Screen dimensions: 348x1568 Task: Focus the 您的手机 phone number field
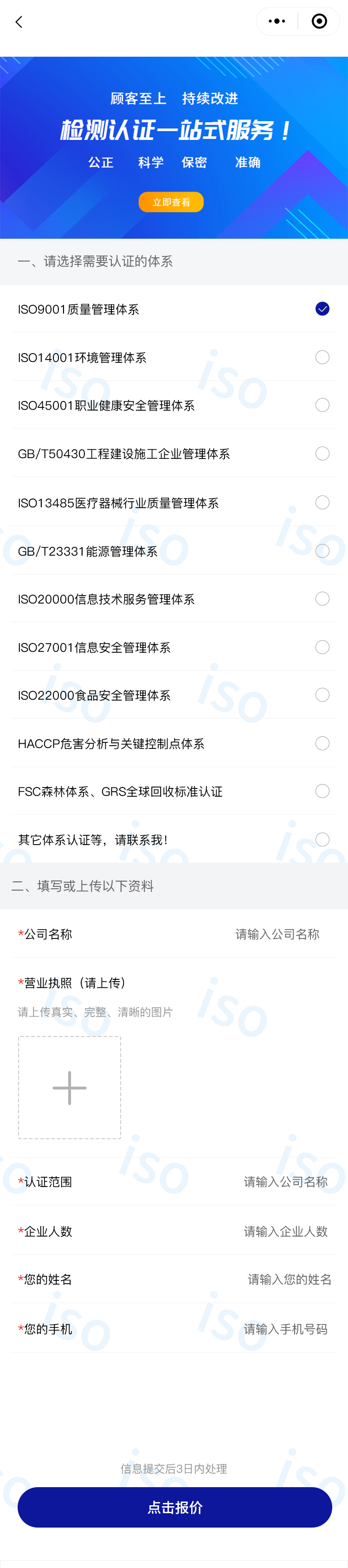pyautogui.click(x=285, y=1329)
